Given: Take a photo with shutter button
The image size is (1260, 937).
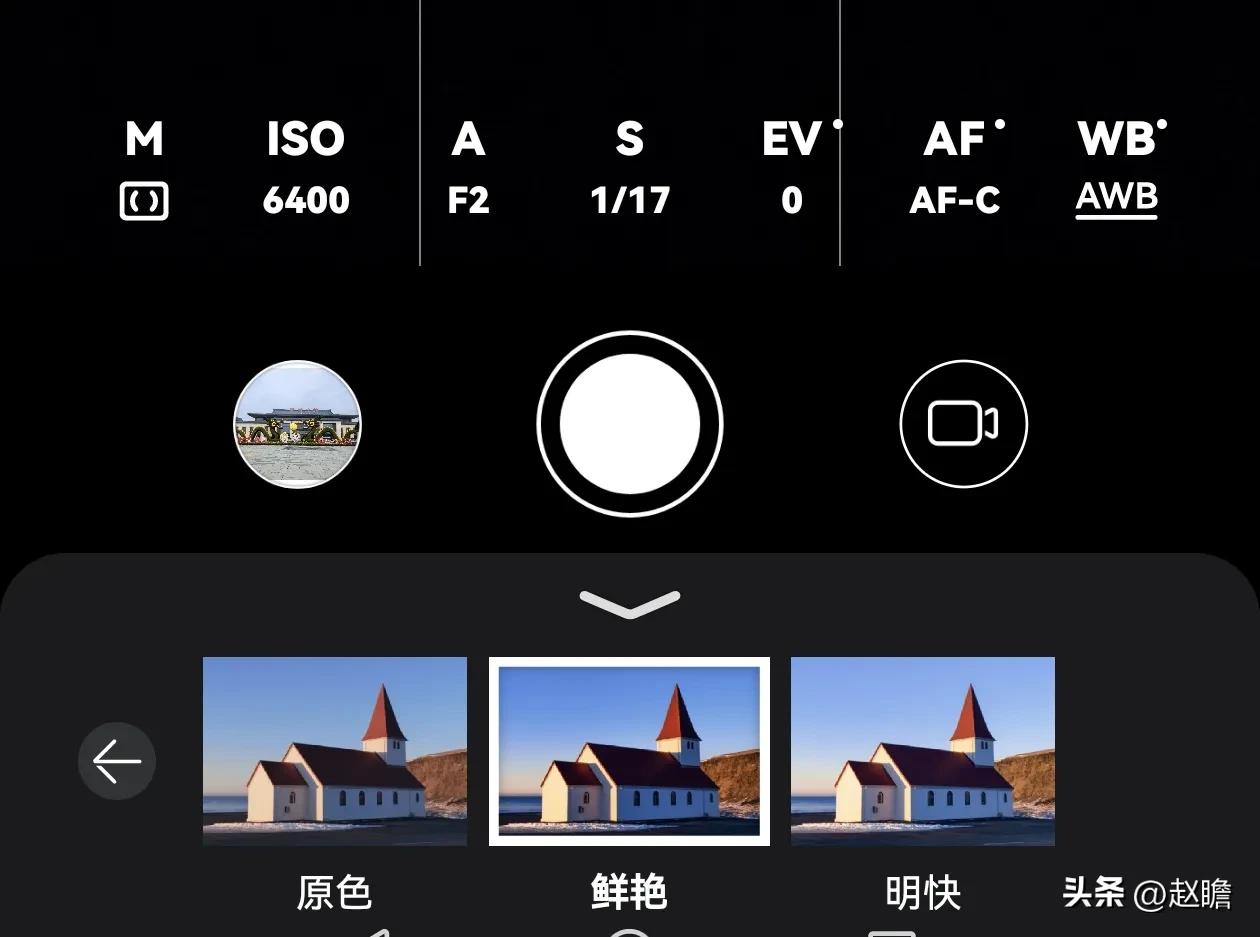Looking at the screenshot, I should 629,424.
